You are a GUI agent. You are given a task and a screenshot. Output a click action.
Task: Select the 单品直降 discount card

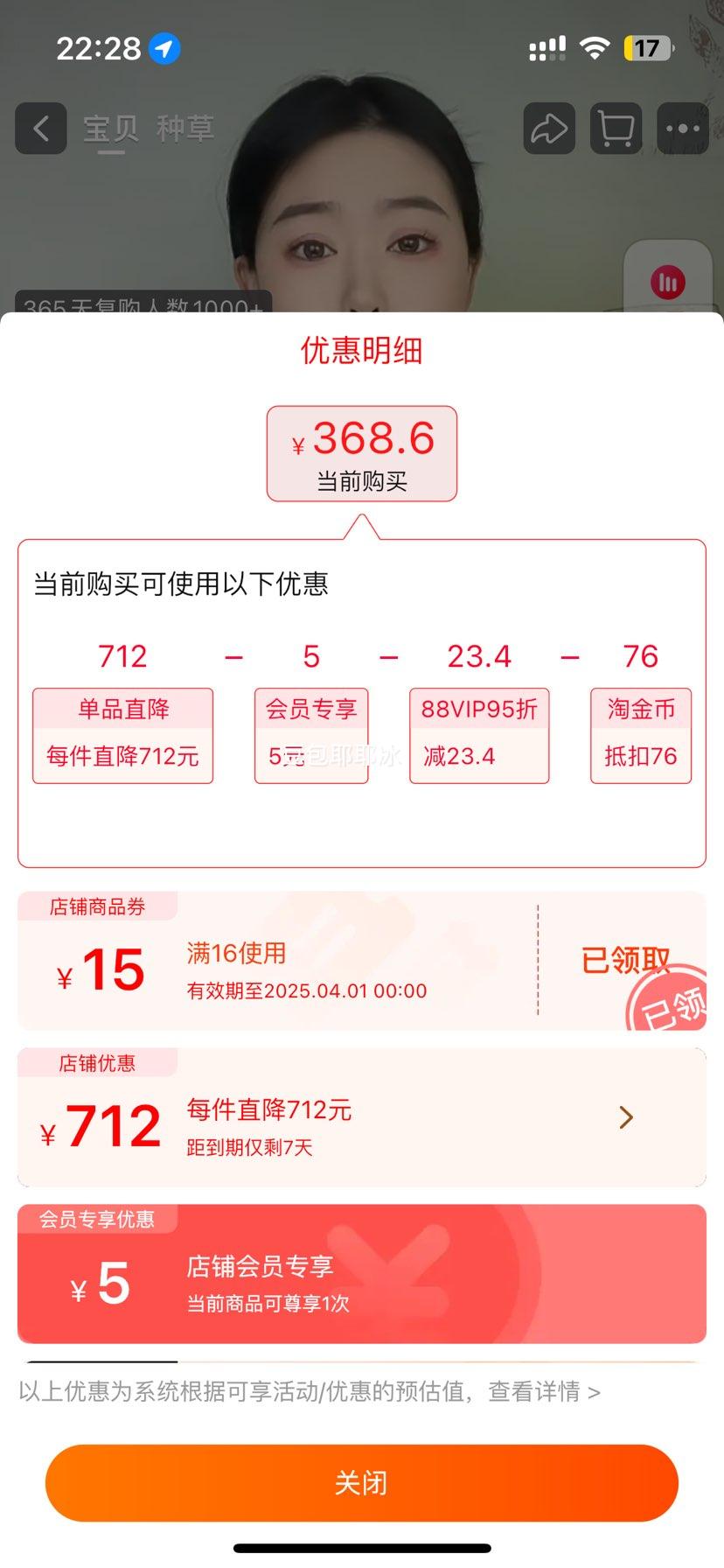tap(122, 735)
